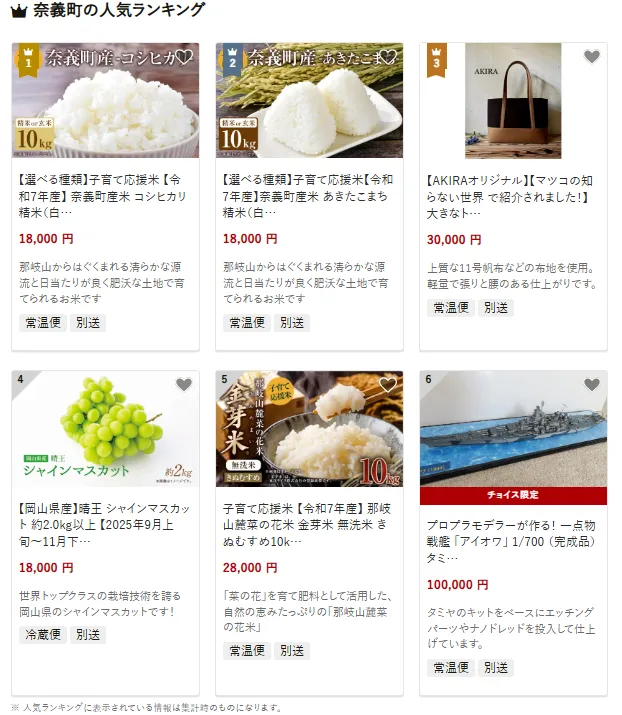Open the 戦艦「アイオワ」 model ship card
The image size is (622, 715).
pos(513,539)
